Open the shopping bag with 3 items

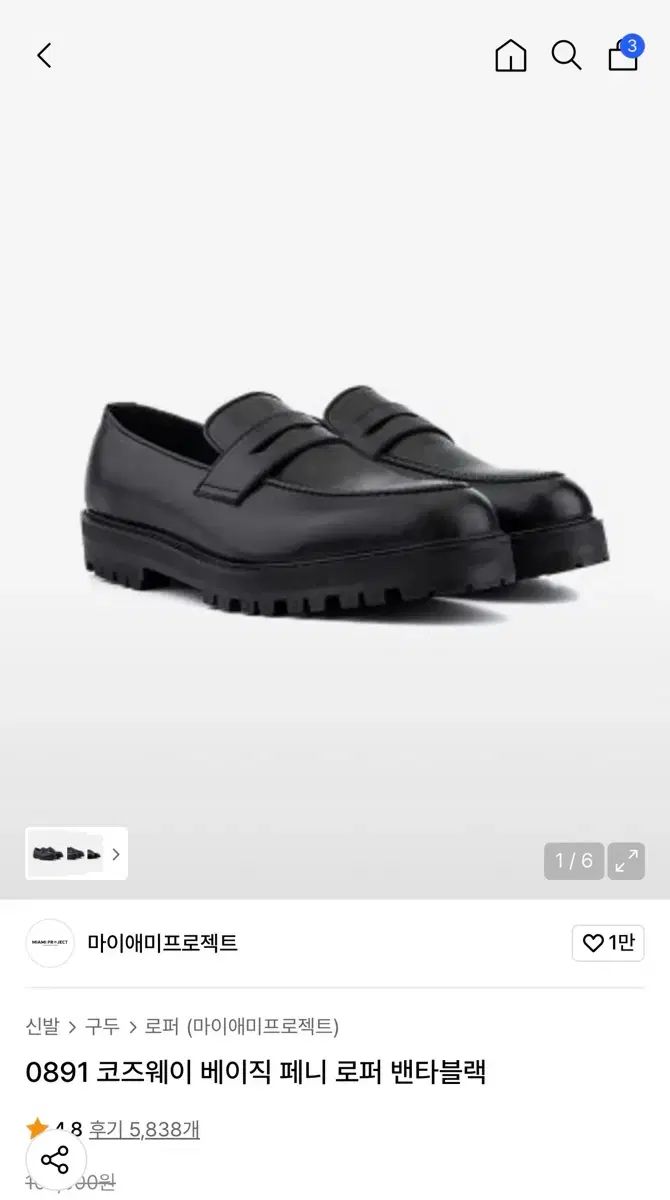(624, 56)
